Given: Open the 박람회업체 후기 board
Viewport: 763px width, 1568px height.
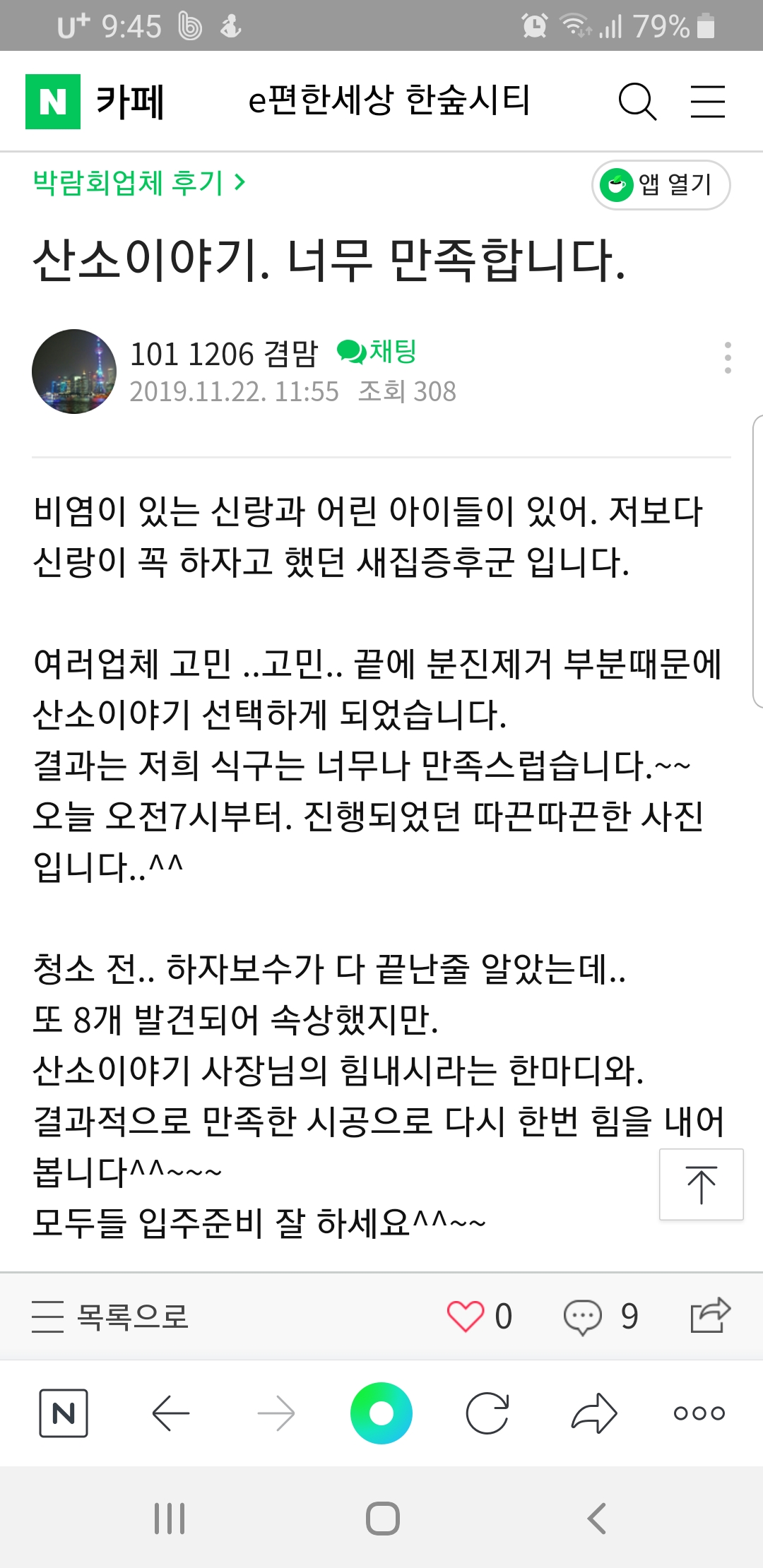Looking at the screenshot, I should click(138, 183).
